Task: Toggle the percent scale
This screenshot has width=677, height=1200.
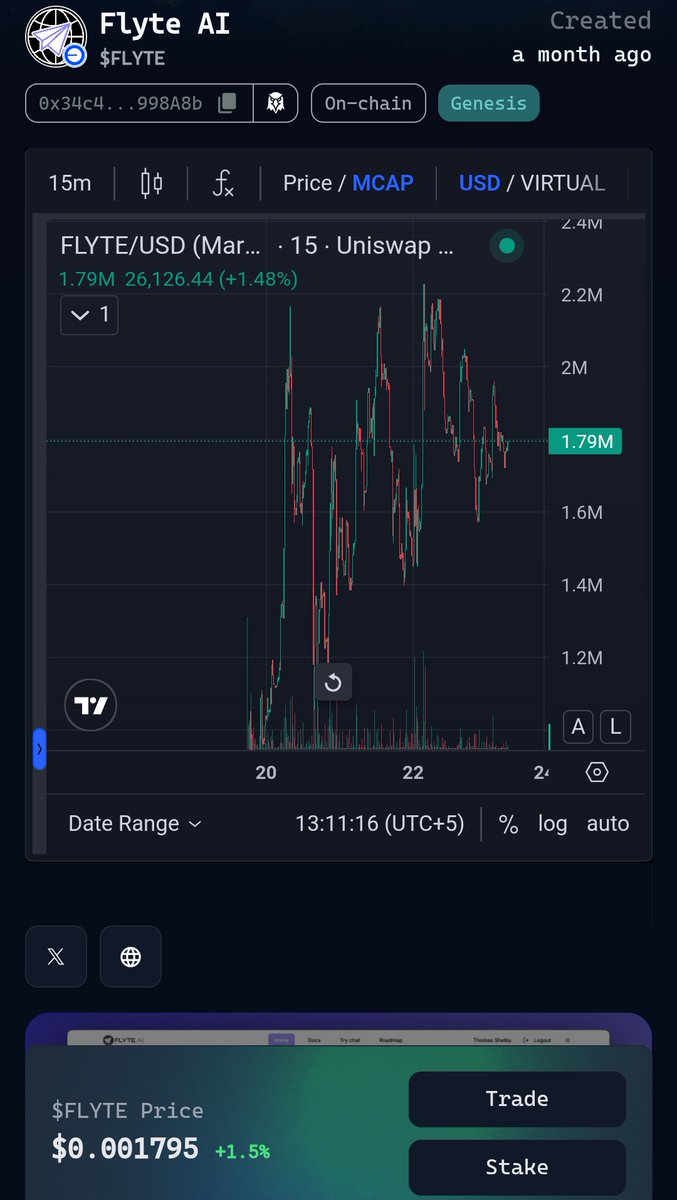Action: click(x=509, y=824)
